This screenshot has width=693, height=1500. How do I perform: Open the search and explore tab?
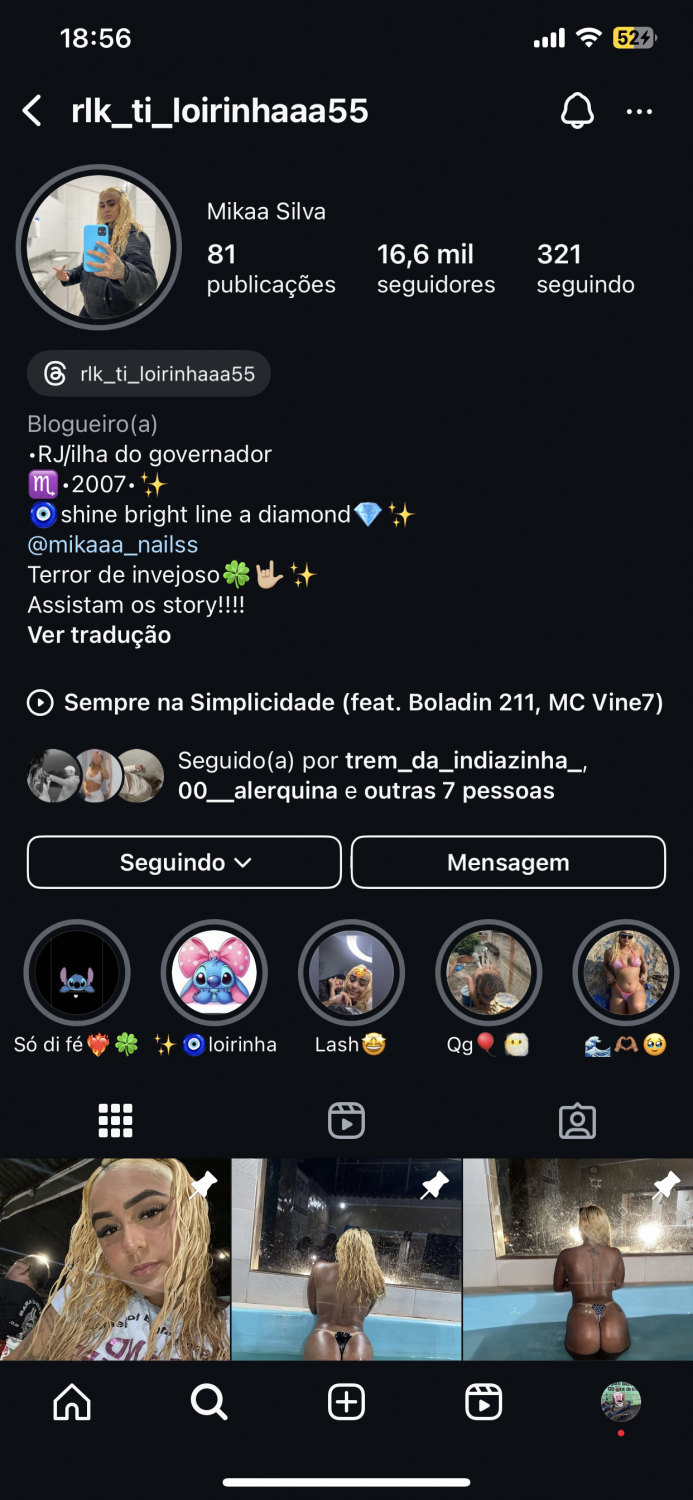[x=208, y=1403]
